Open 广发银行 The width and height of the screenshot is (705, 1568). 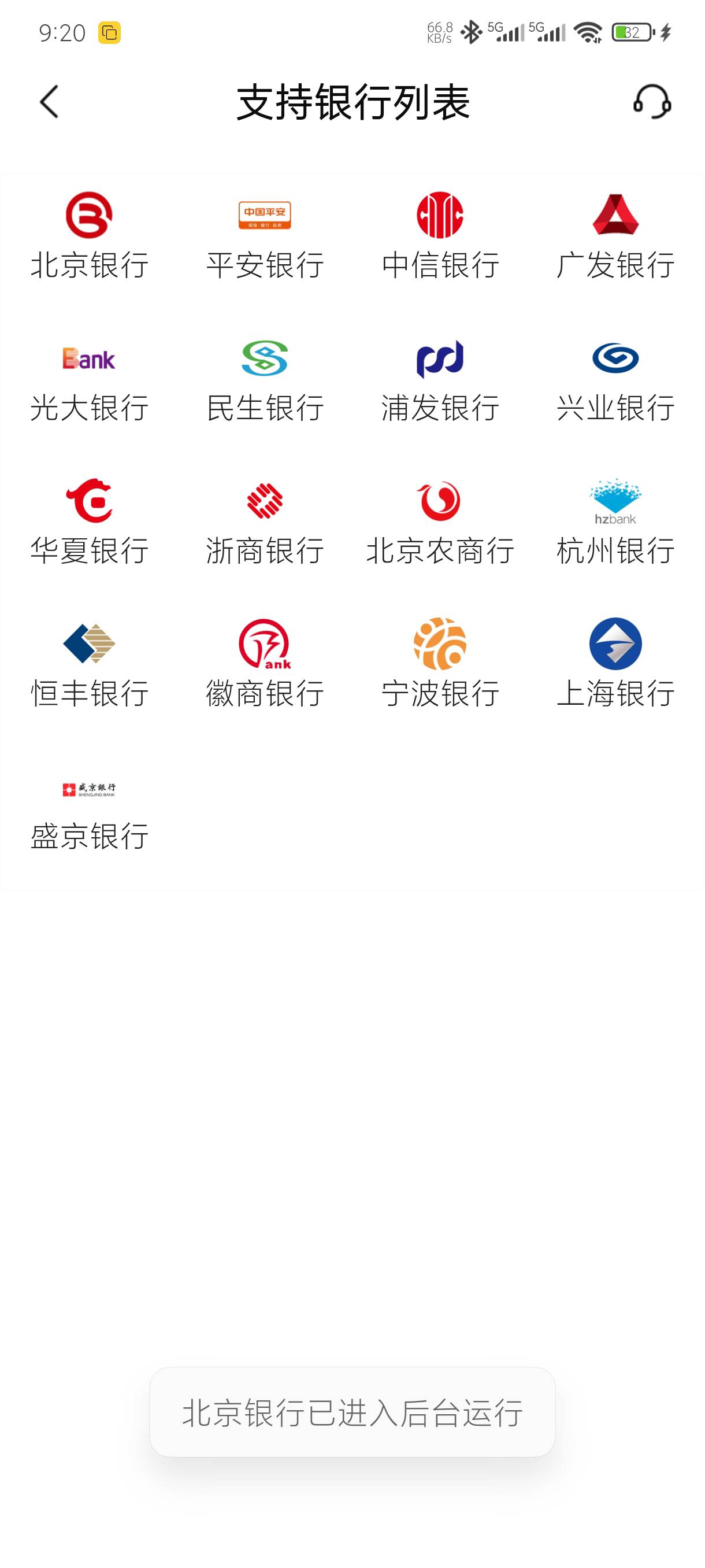point(615,236)
